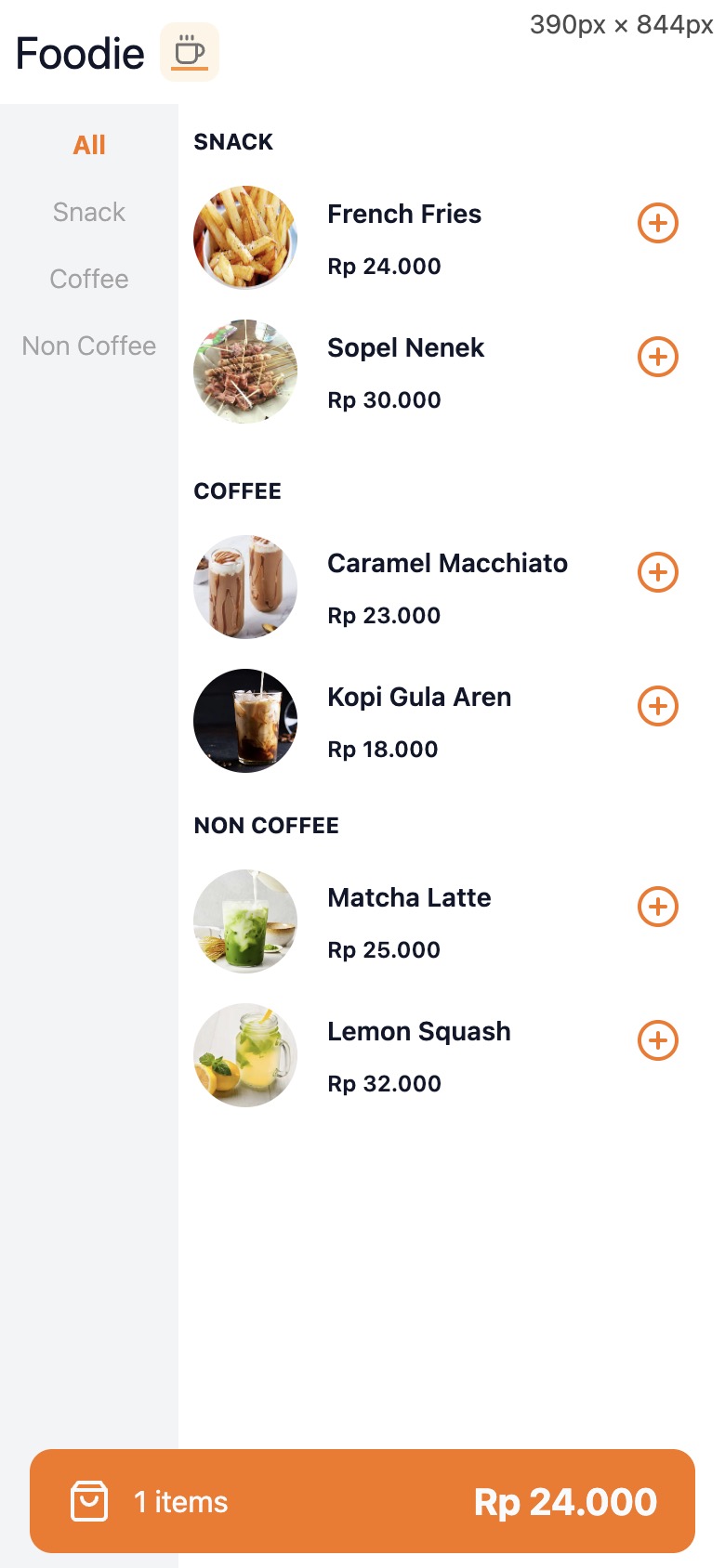Add Sopel Nenek to the cart
Viewport: 725px width, 1568px height.
tap(658, 357)
